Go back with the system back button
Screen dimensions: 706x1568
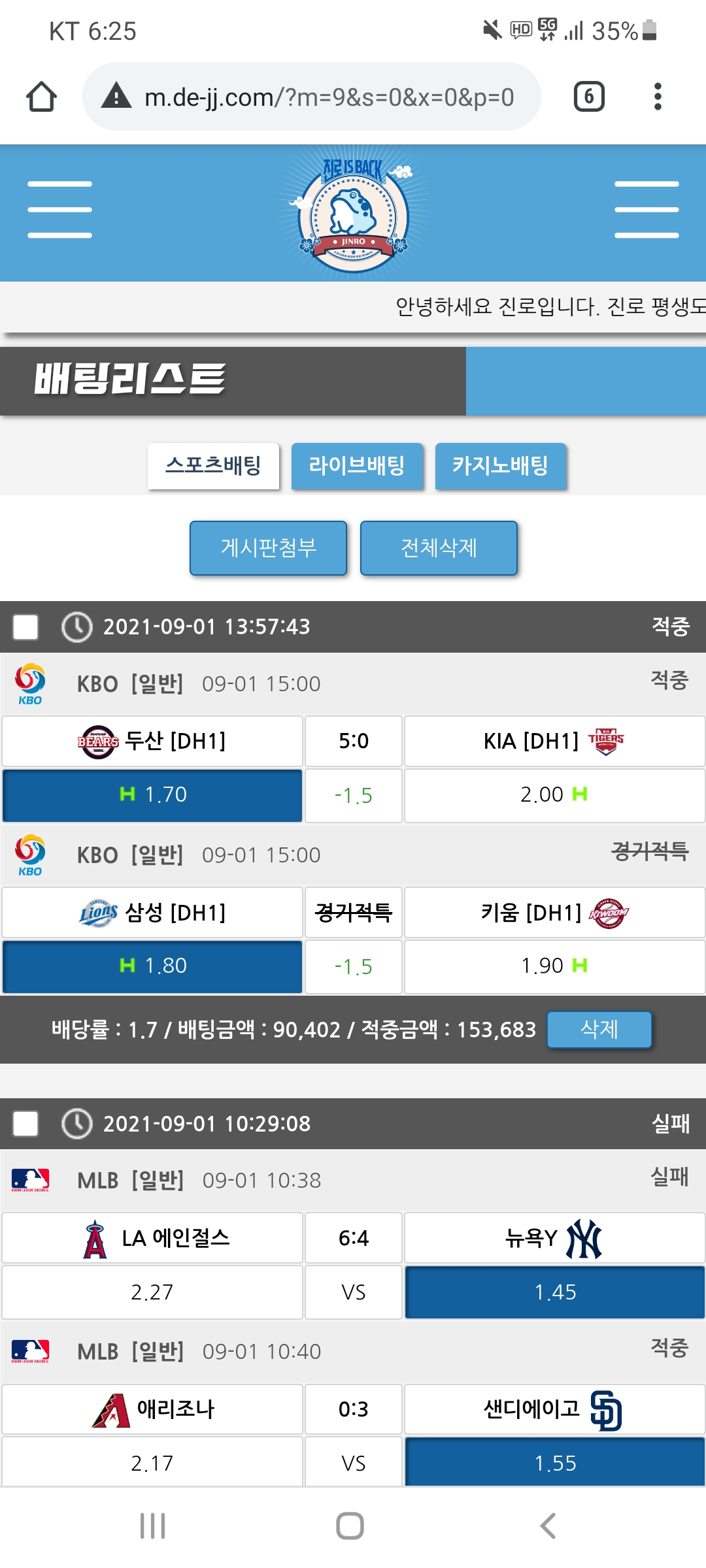(x=548, y=1526)
